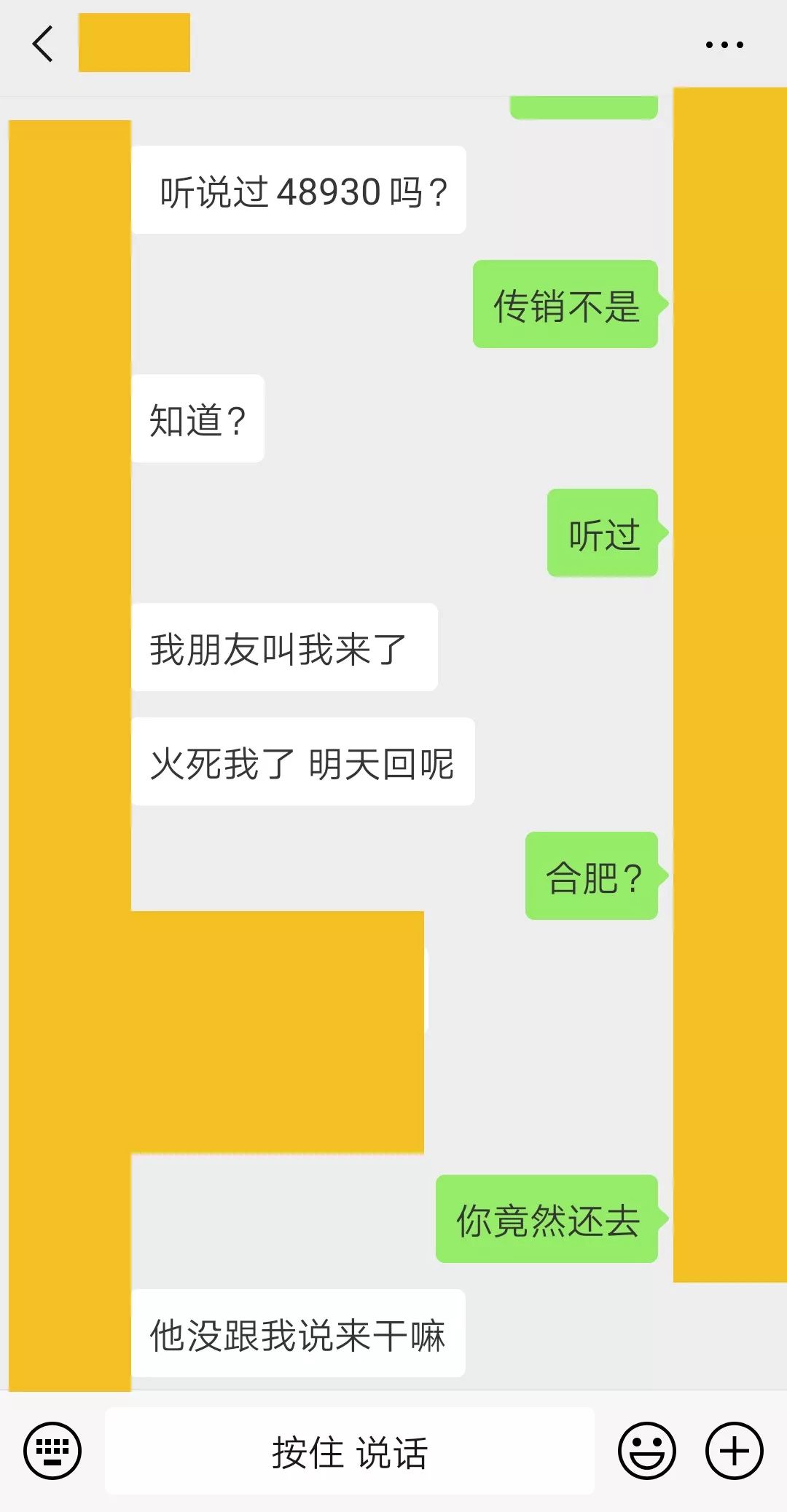Go back to the chat list

pyautogui.click(x=42, y=44)
